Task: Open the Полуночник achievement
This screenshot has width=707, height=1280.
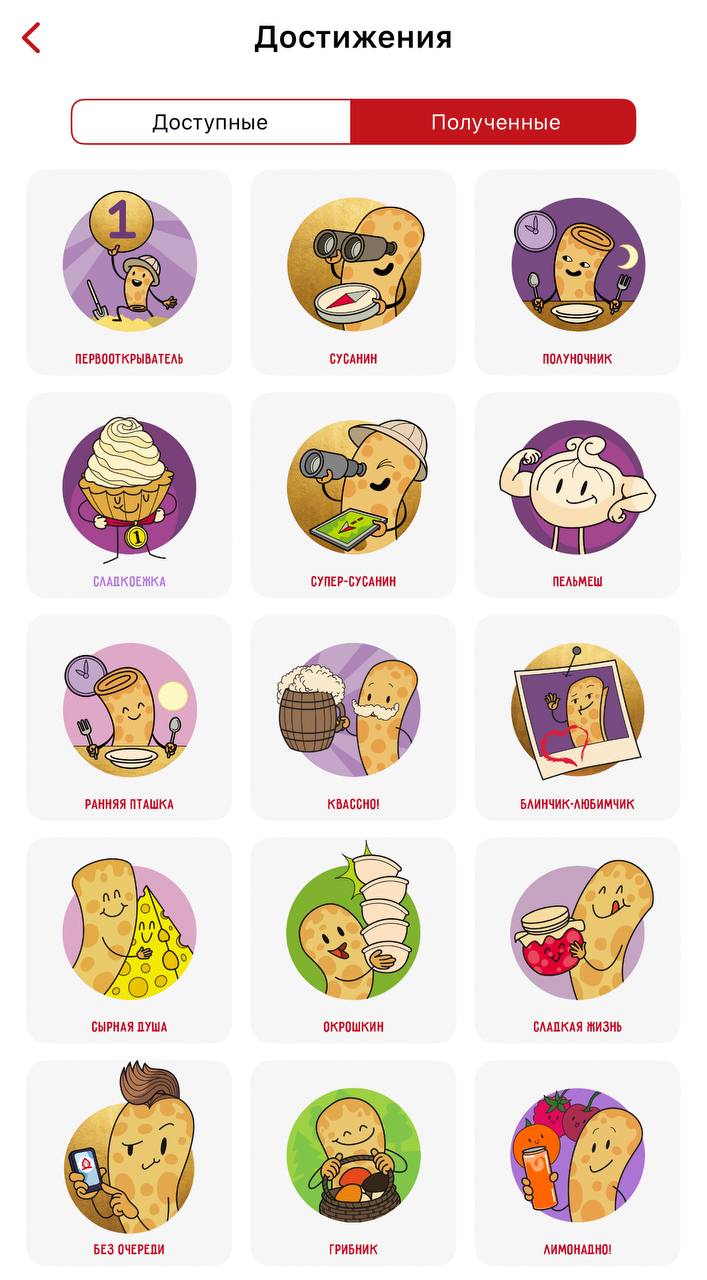Action: click(x=577, y=272)
